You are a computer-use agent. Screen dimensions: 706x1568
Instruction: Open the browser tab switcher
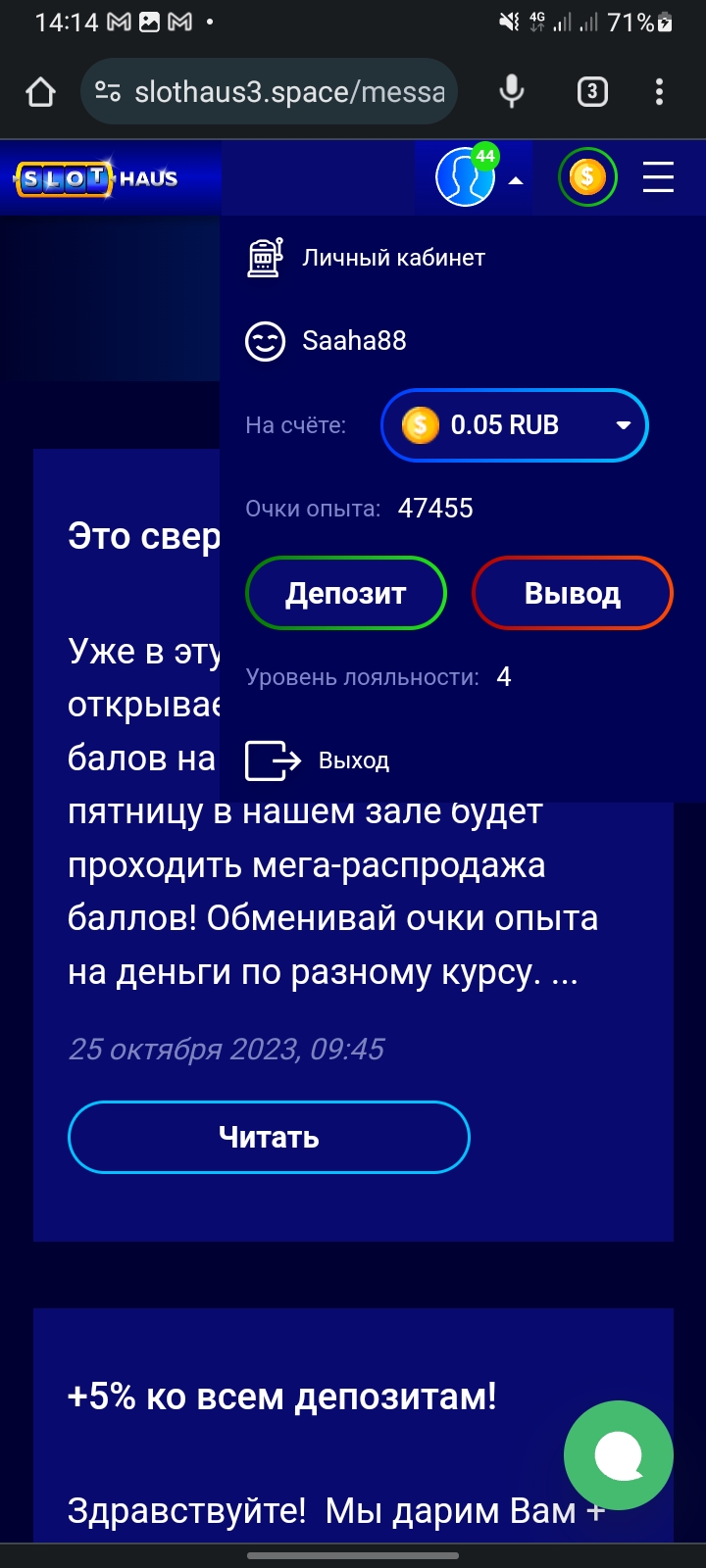[x=592, y=92]
